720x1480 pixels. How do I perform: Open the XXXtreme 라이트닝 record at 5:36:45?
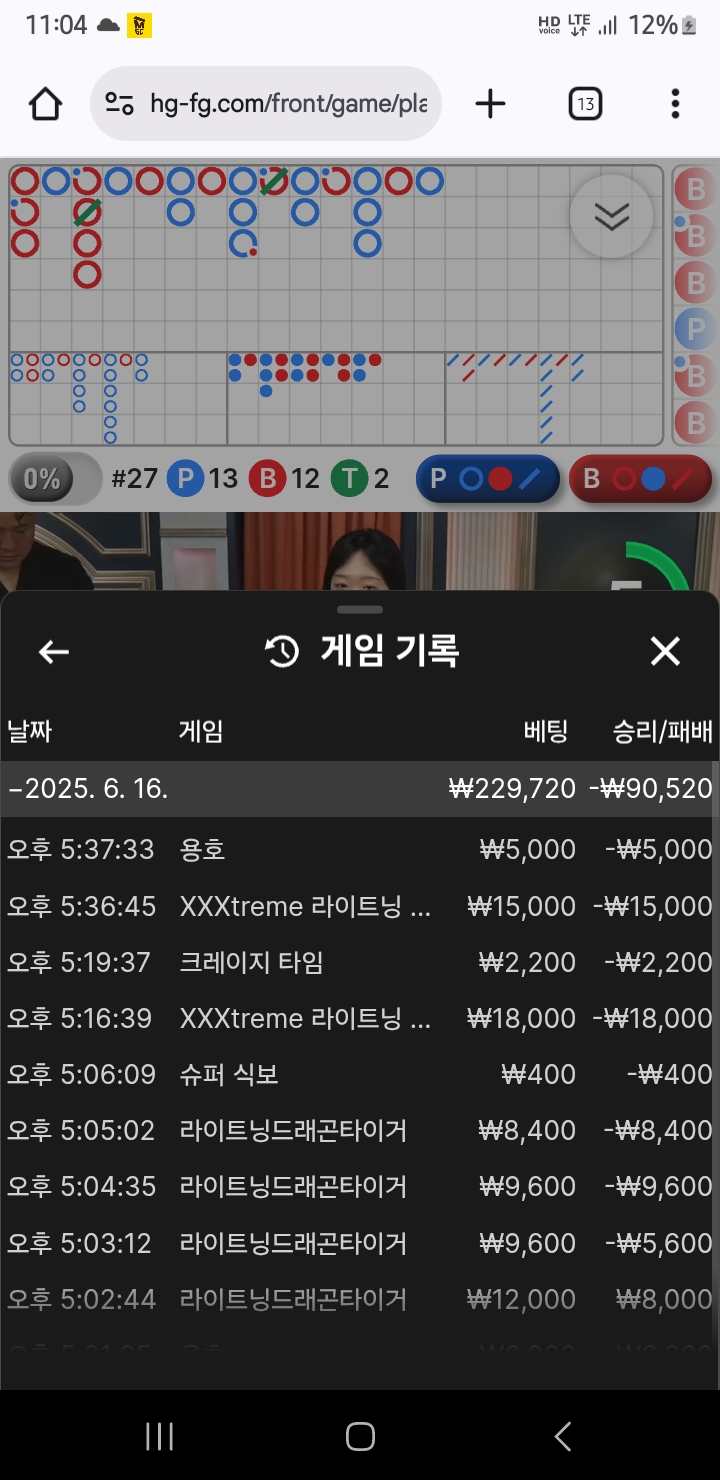click(360, 906)
